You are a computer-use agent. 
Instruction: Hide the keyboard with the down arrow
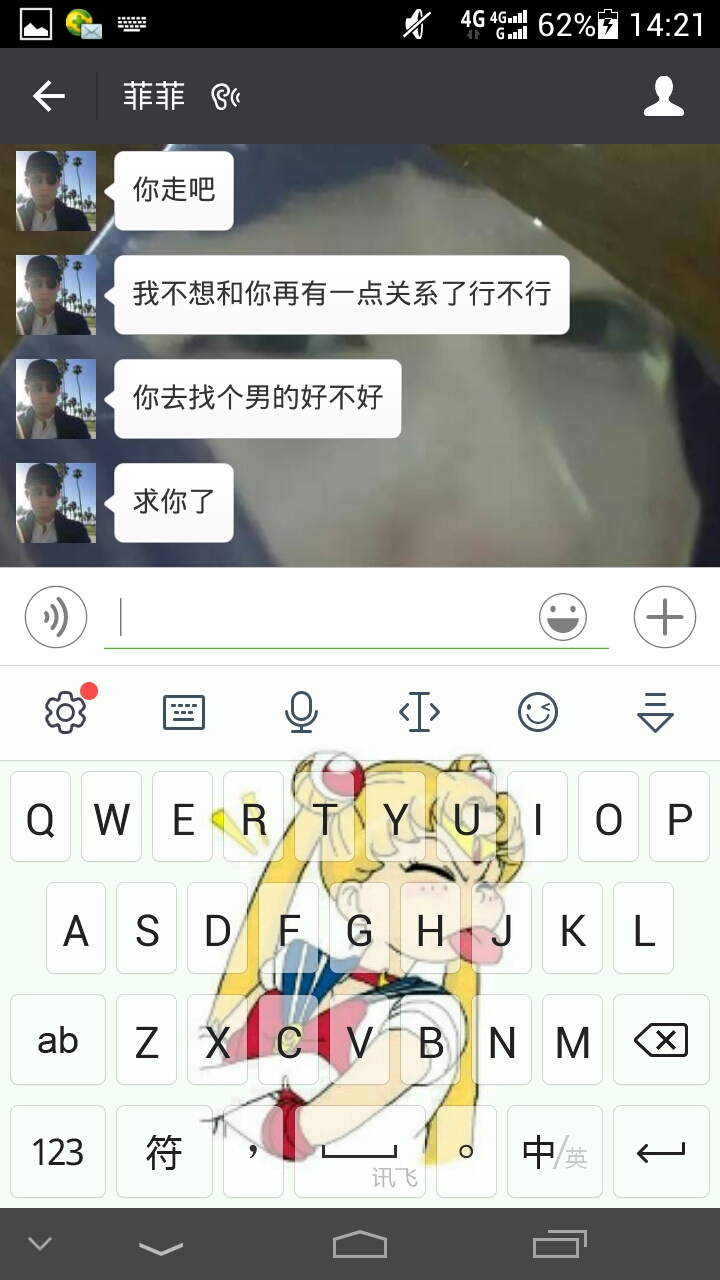[x=655, y=712]
